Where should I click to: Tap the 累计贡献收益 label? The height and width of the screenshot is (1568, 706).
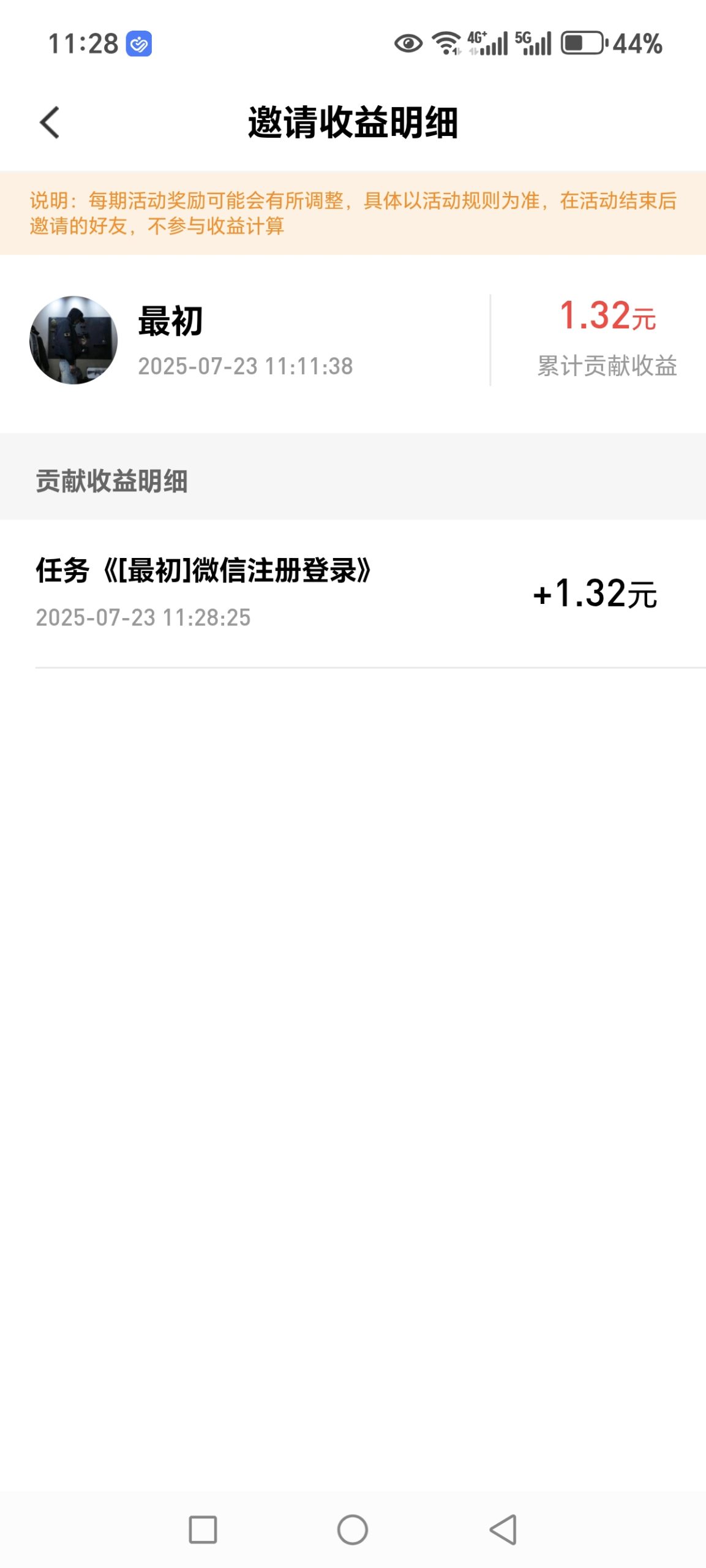click(x=608, y=367)
